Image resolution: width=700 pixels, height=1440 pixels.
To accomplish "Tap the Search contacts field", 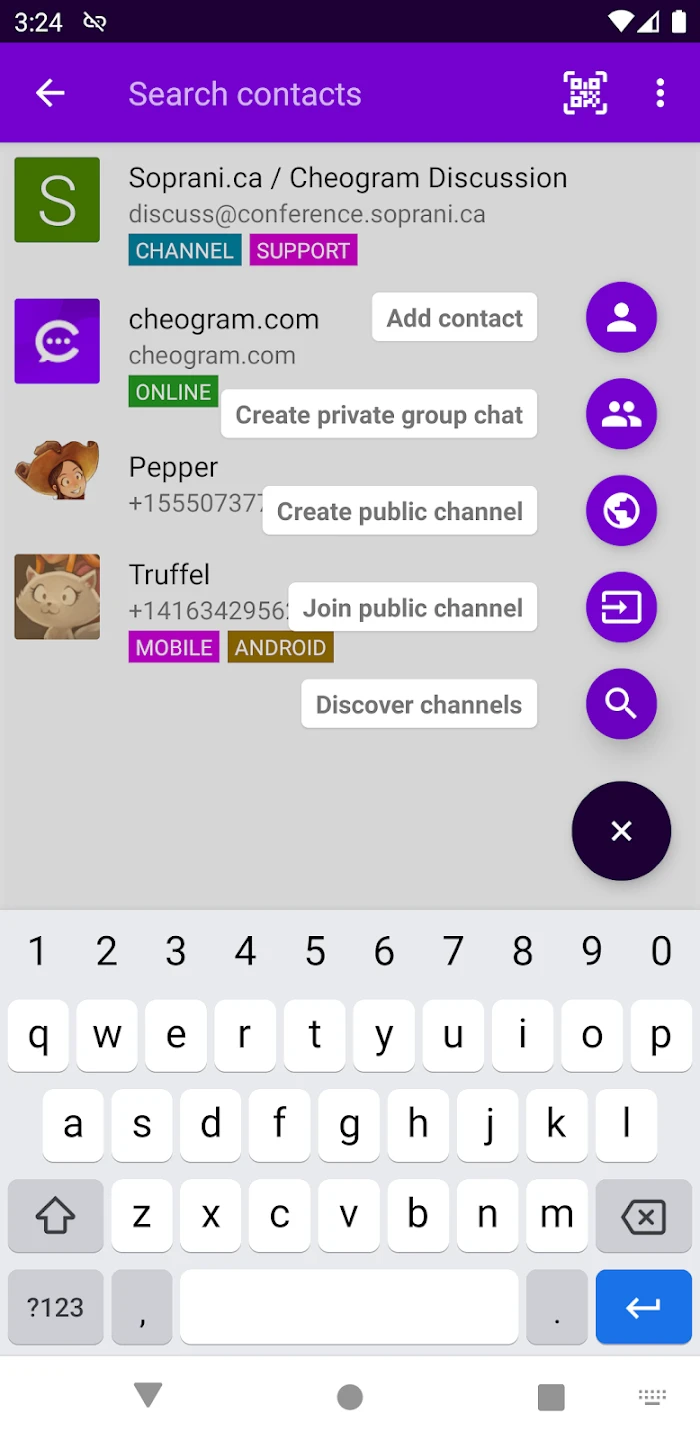I will click(300, 94).
